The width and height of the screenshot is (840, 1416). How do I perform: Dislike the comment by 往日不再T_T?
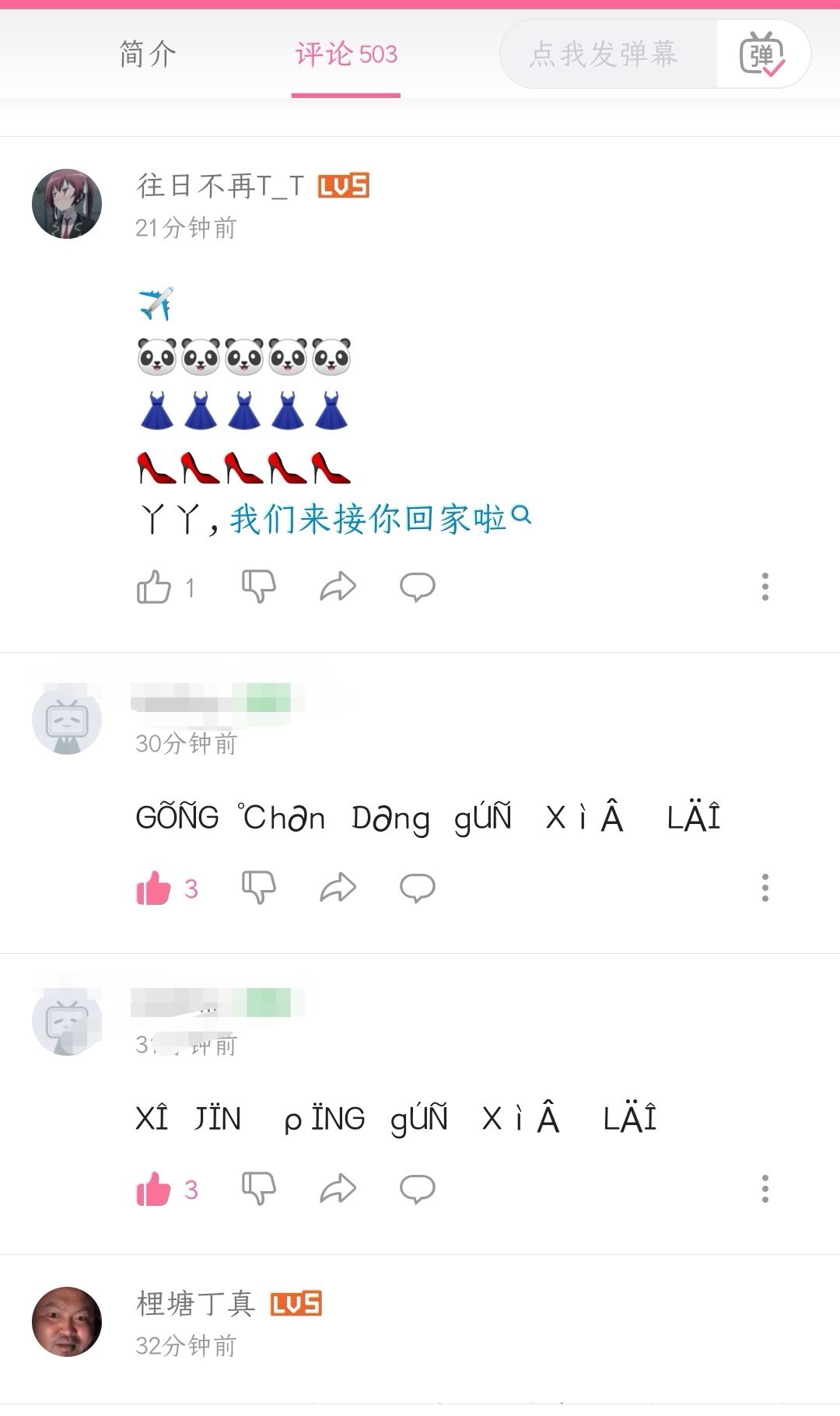(x=259, y=587)
